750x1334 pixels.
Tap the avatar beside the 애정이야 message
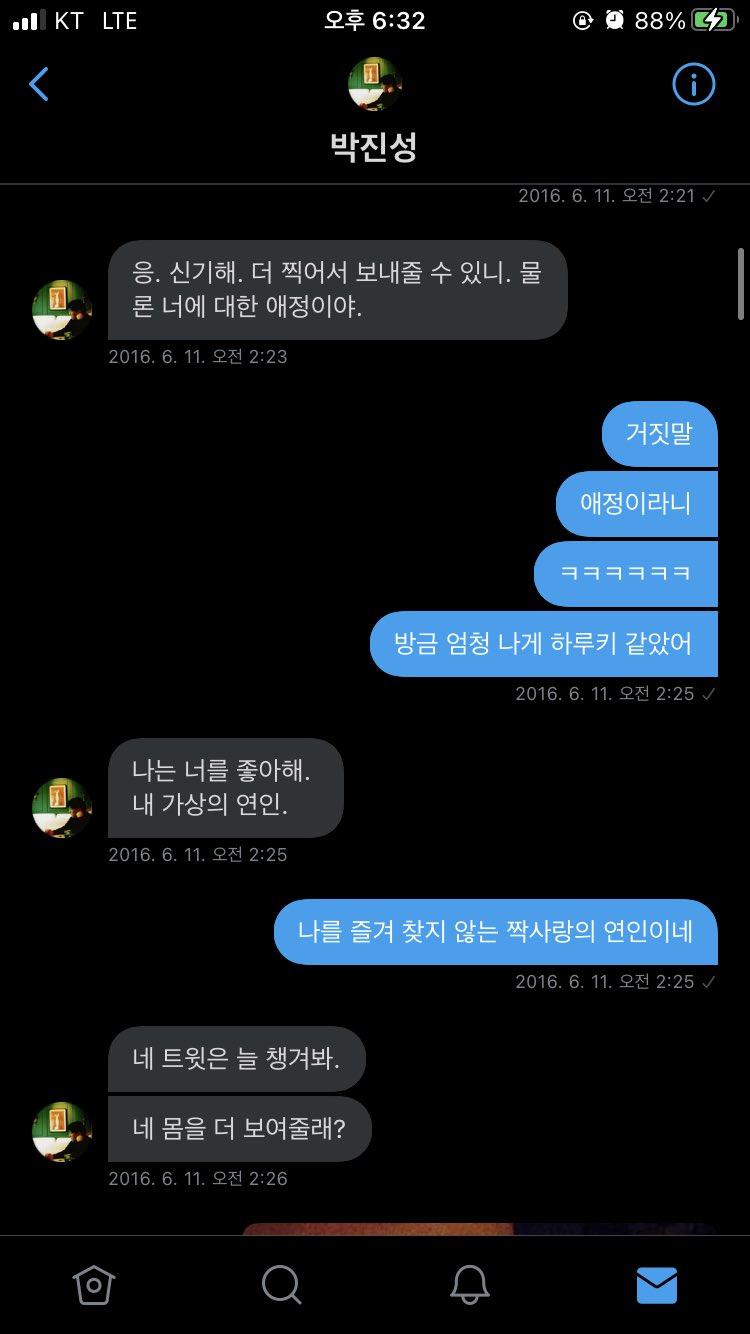point(62,310)
